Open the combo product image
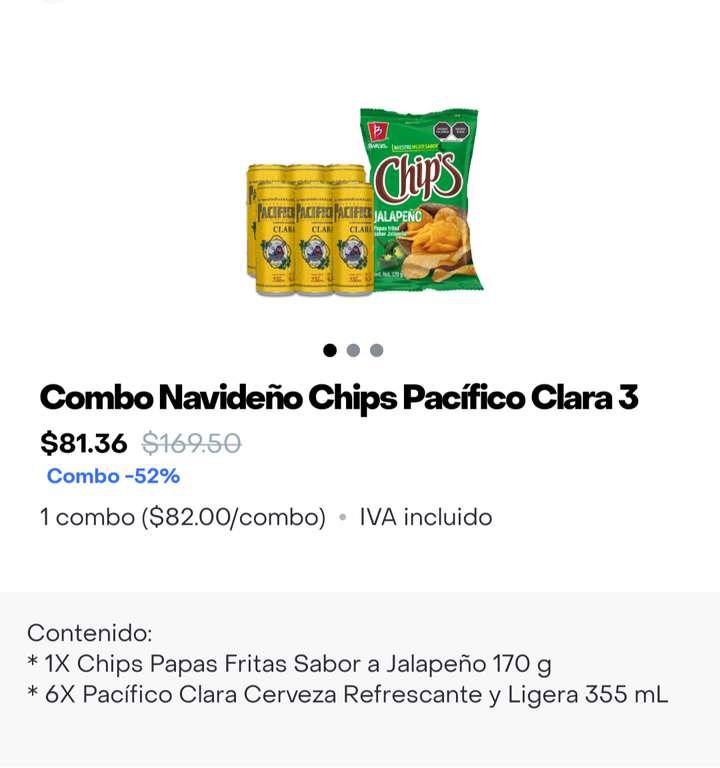 (x=364, y=204)
